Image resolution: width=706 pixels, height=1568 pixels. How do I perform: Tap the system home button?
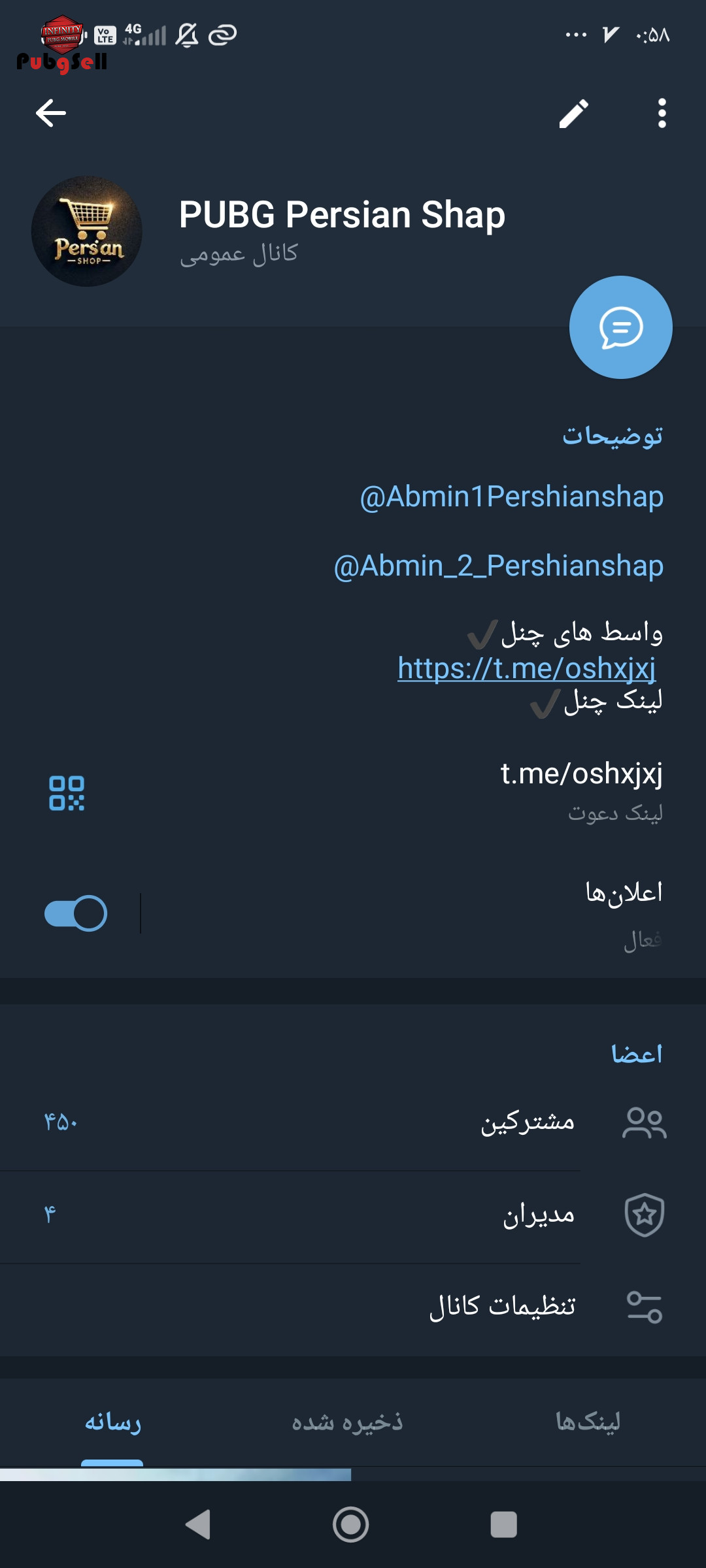351,1525
